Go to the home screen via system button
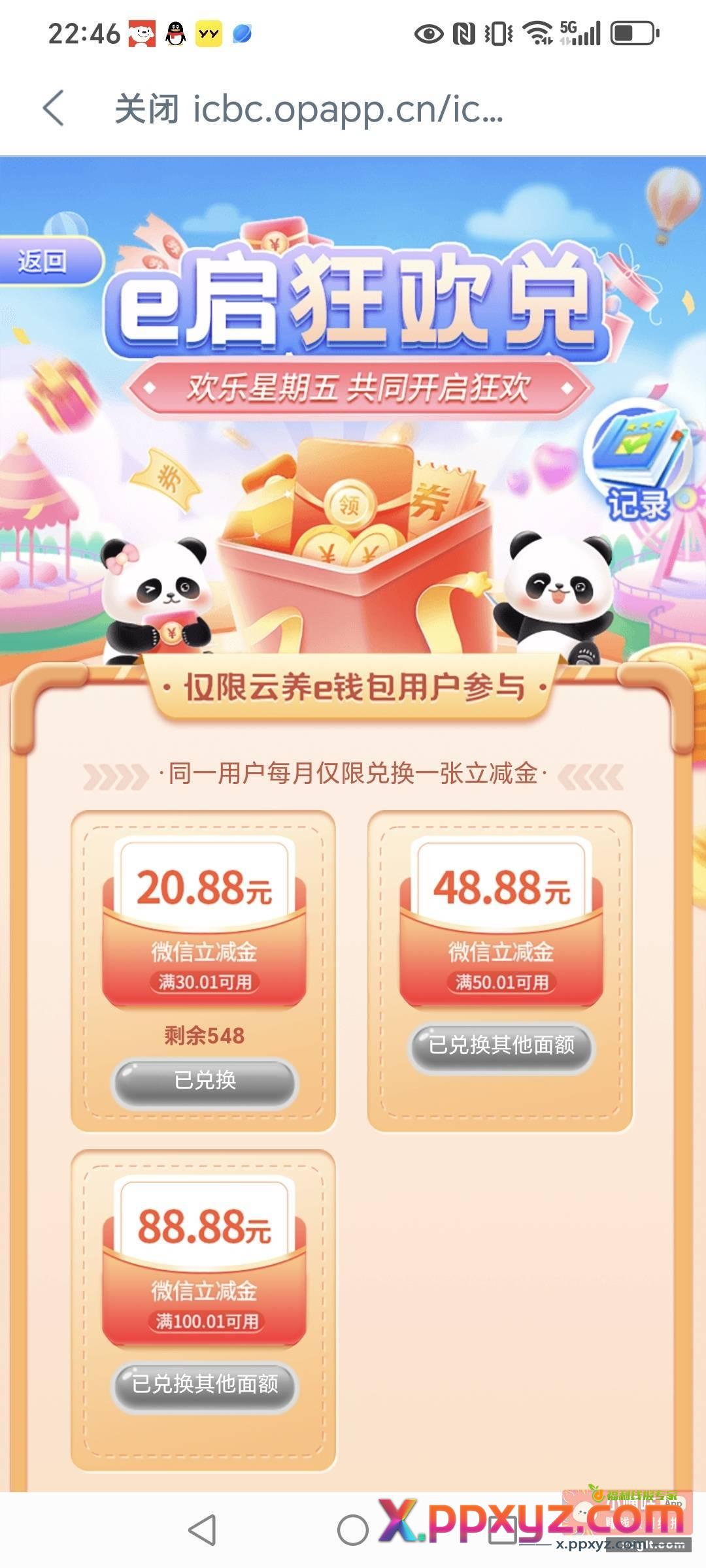The image size is (706, 1568). [x=353, y=1529]
